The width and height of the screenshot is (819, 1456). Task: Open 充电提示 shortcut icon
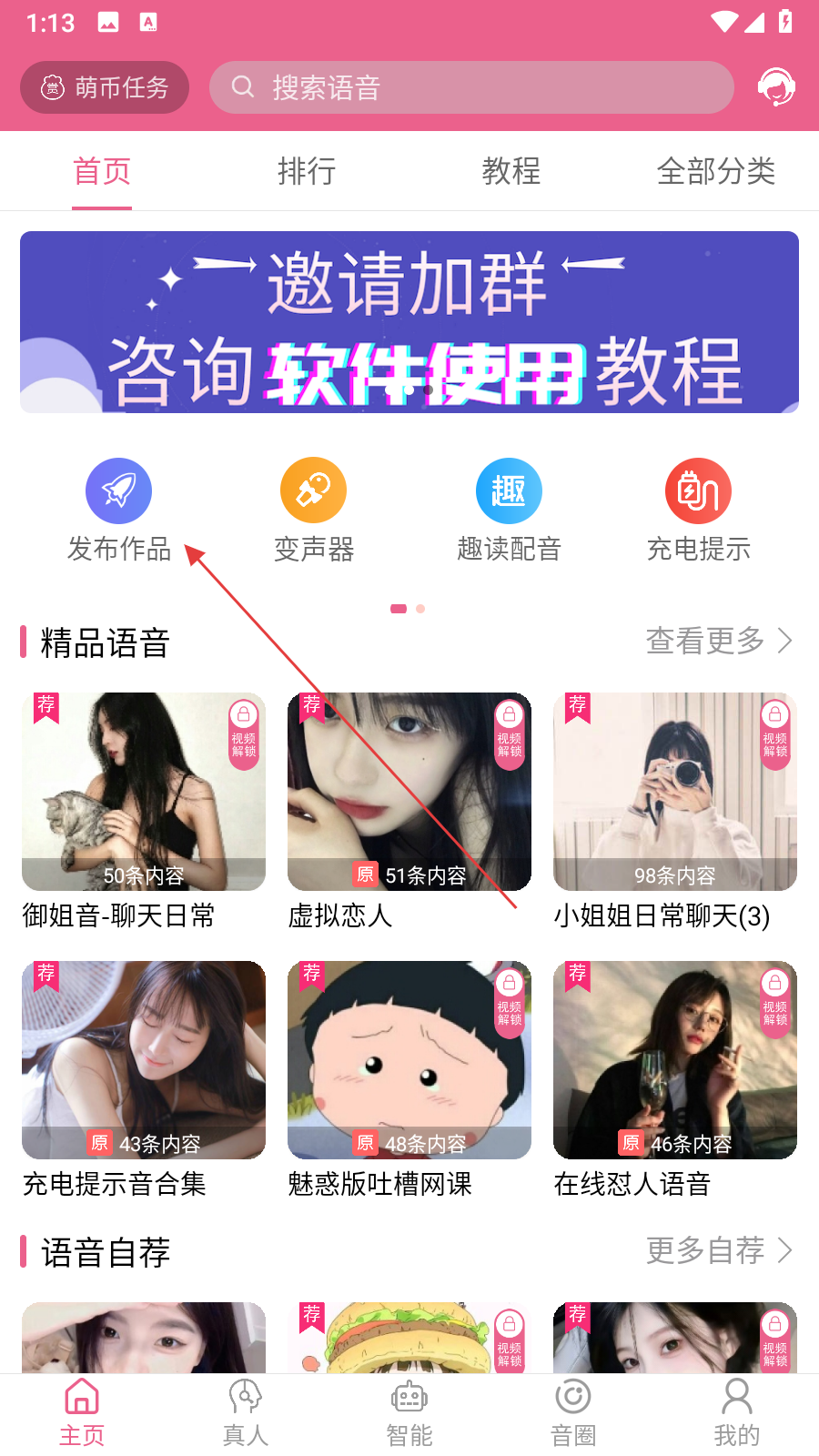click(698, 510)
